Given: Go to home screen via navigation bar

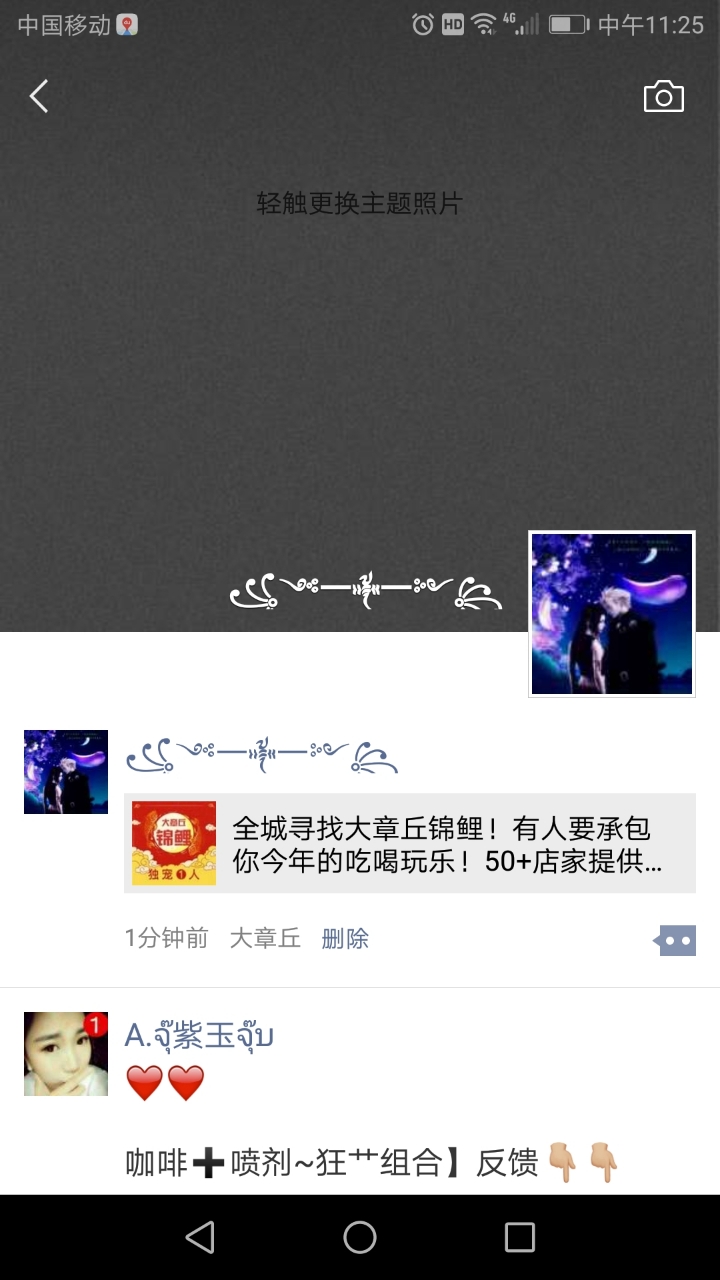Looking at the screenshot, I should point(360,1237).
